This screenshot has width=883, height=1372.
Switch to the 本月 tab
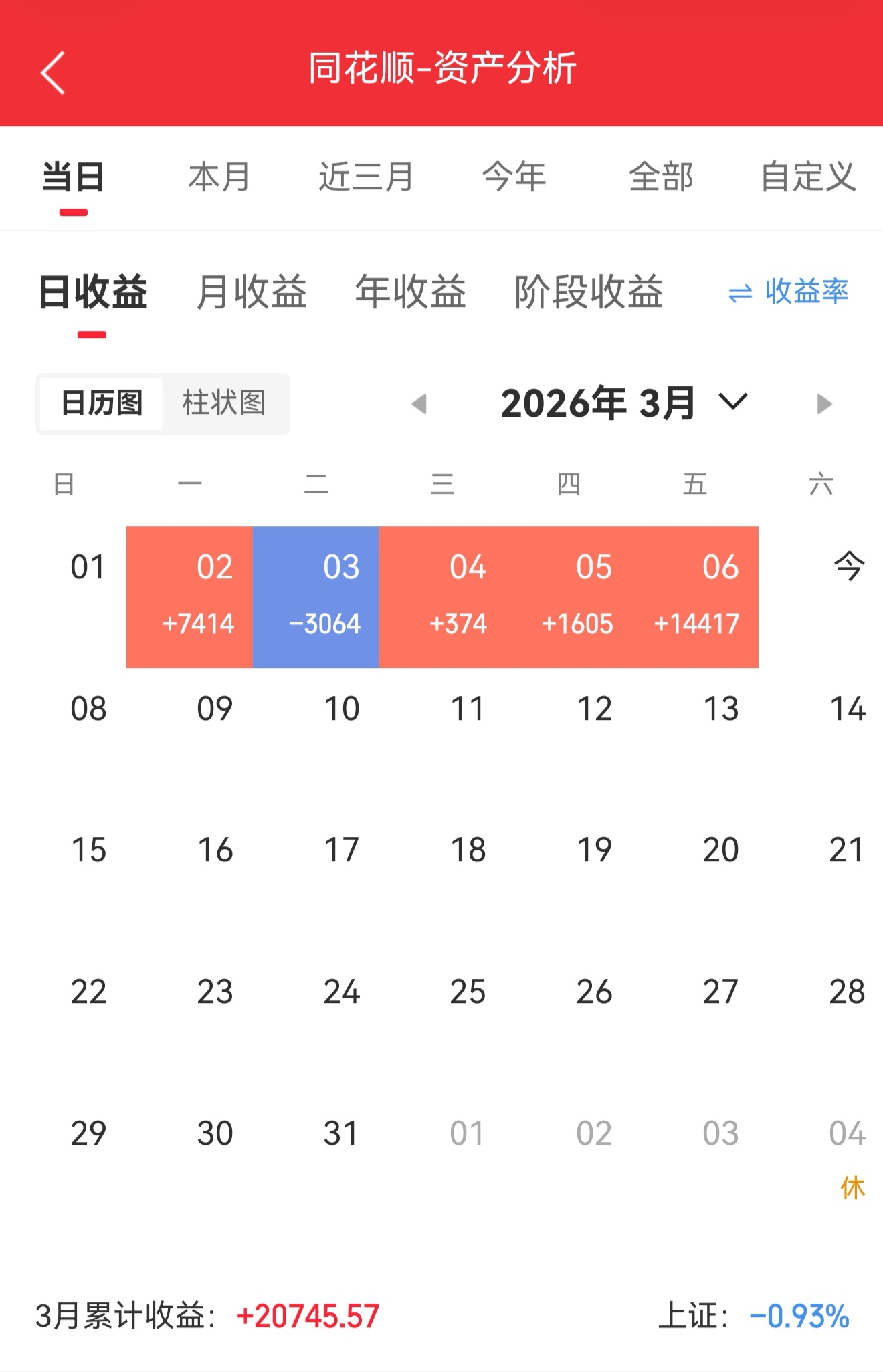pyautogui.click(x=219, y=177)
